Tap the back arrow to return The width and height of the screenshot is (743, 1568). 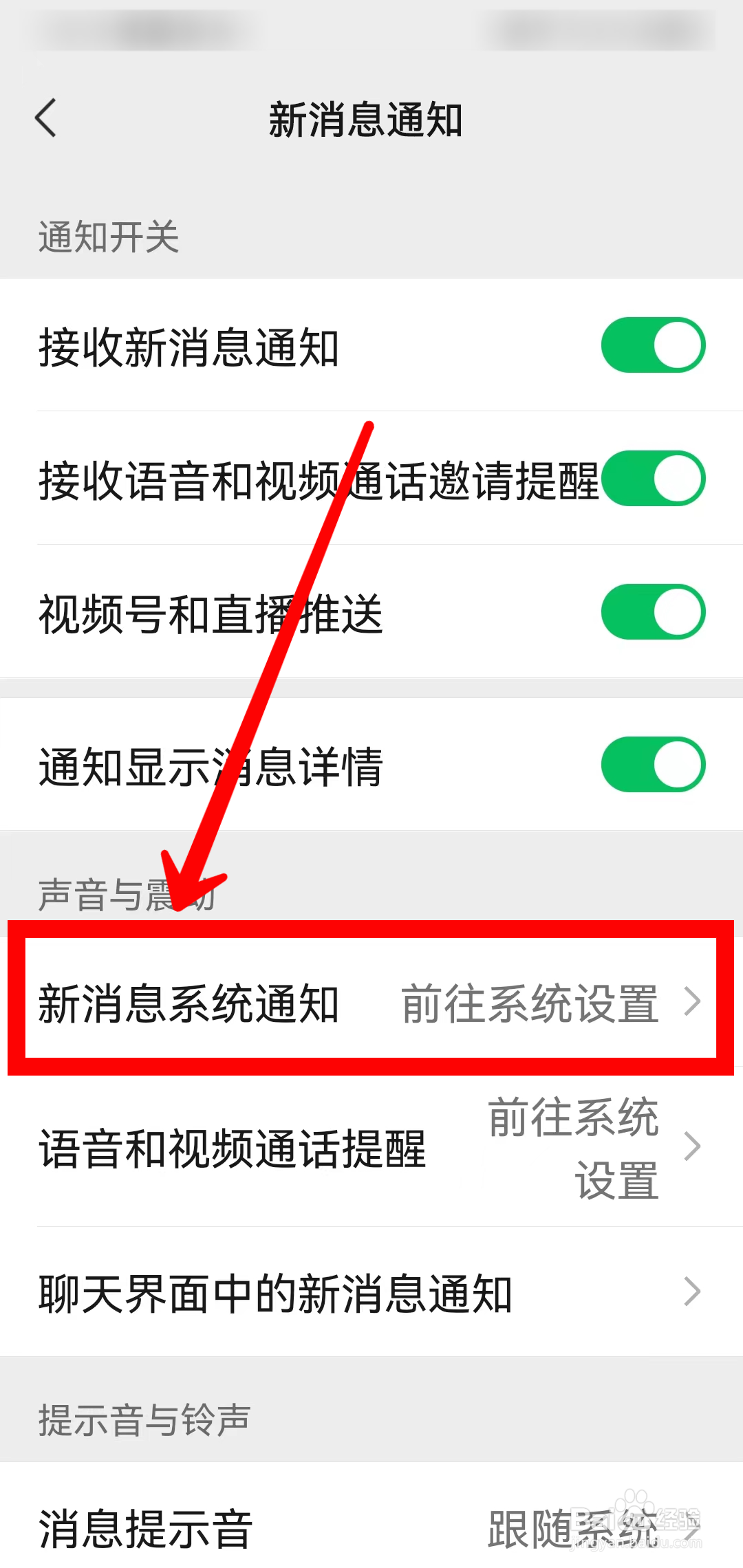click(x=46, y=117)
